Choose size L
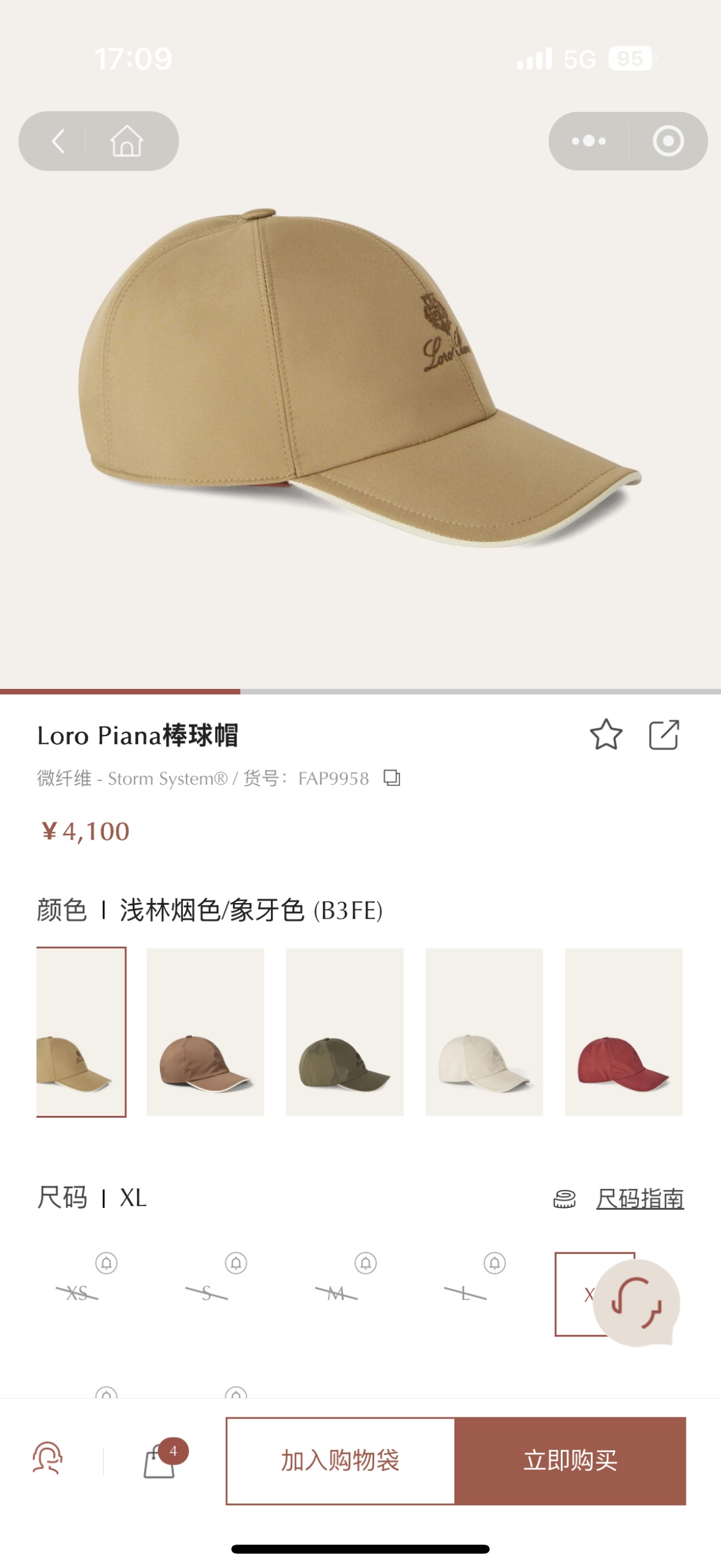The width and height of the screenshot is (721, 1568). [x=466, y=1294]
